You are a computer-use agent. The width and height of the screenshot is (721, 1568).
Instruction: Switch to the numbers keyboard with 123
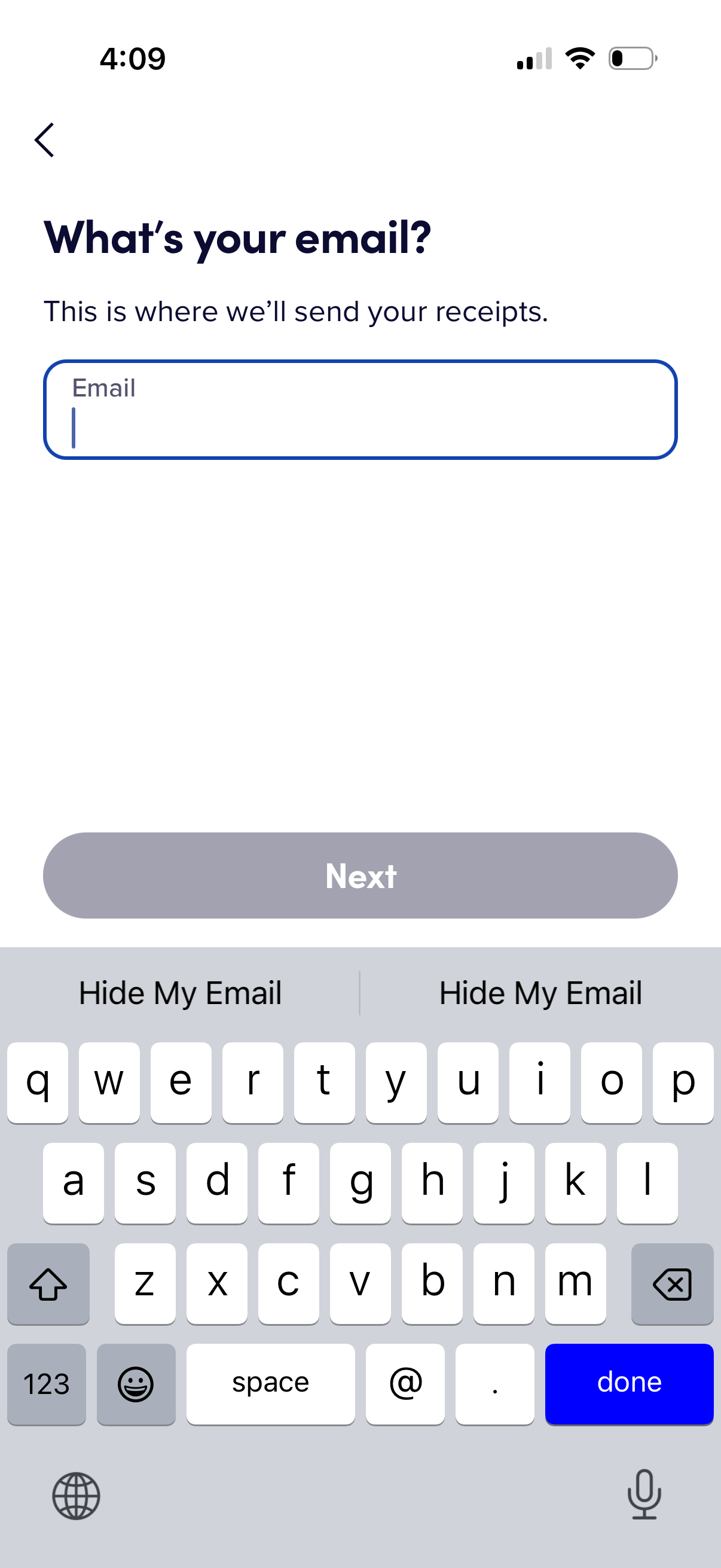point(46,1384)
